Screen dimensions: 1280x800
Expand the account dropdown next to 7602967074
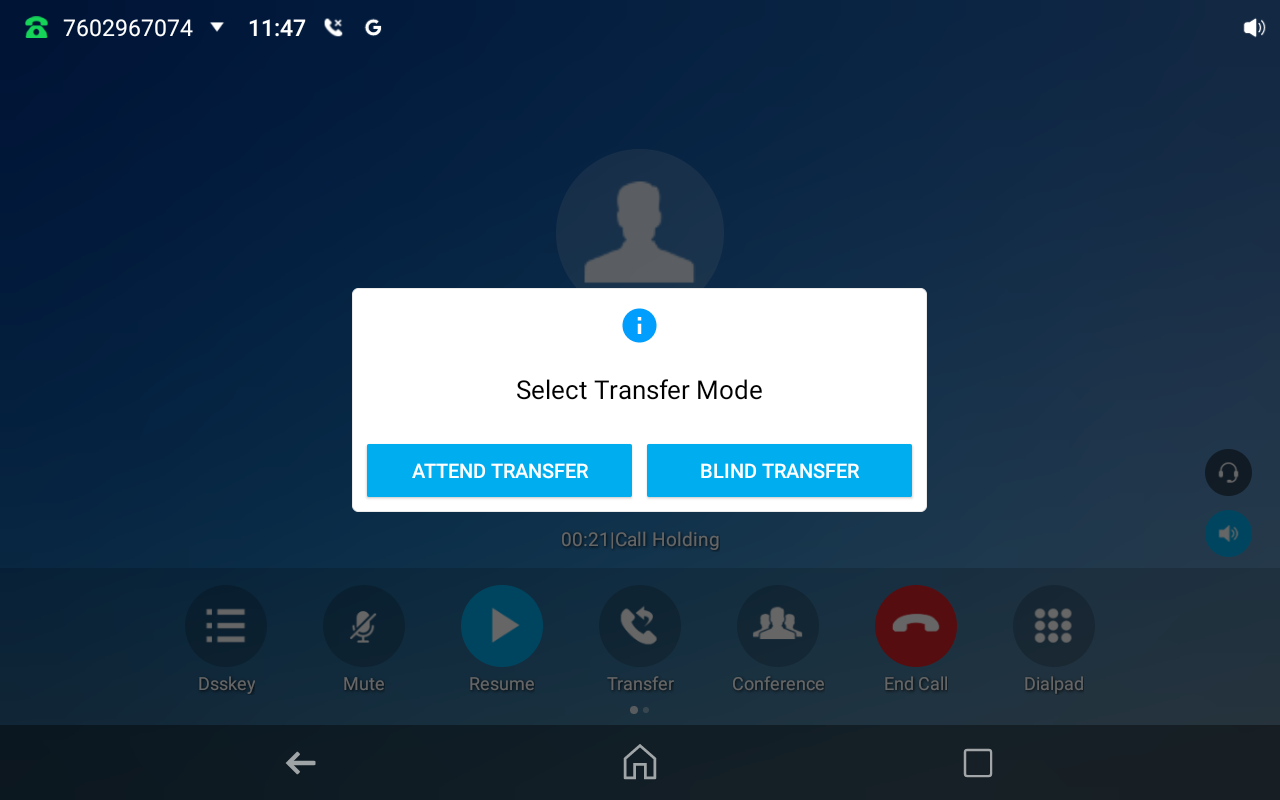pos(217,27)
